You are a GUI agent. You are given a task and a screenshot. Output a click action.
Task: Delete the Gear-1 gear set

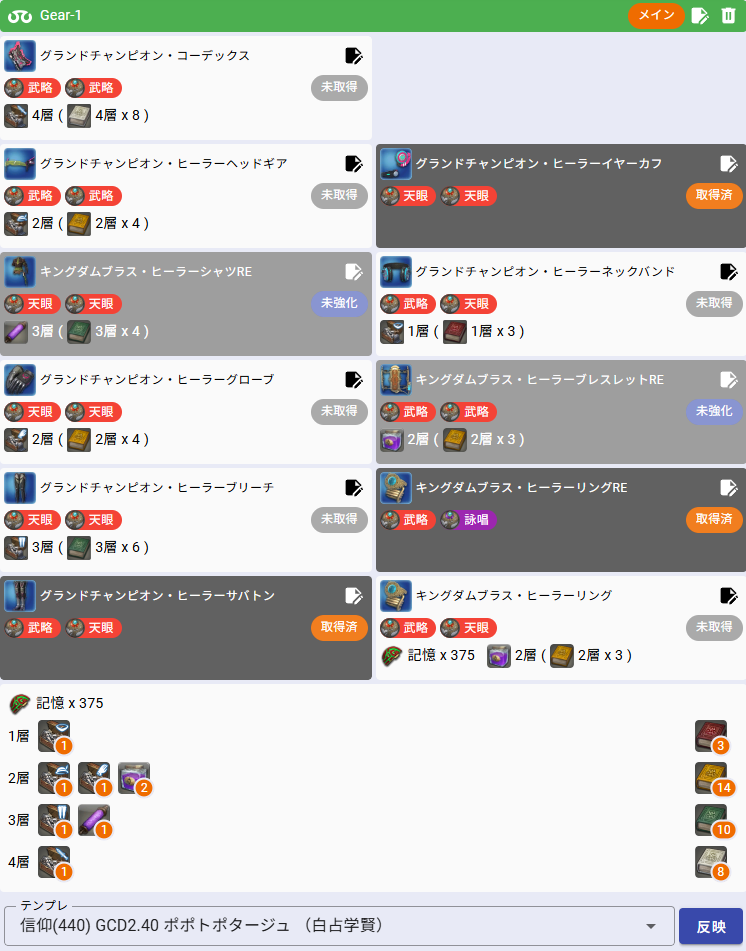tap(728, 16)
